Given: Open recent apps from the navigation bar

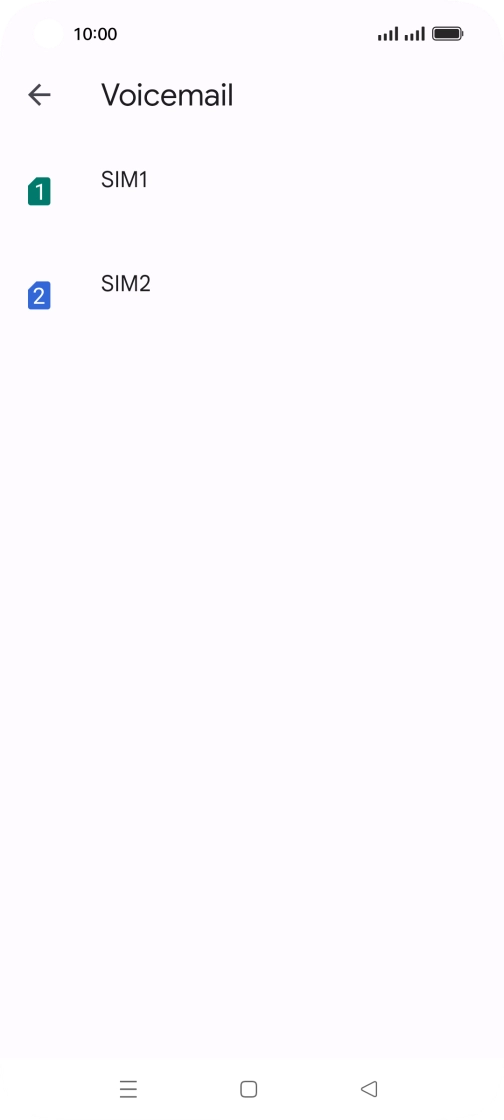Looking at the screenshot, I should coord(128,1089).
